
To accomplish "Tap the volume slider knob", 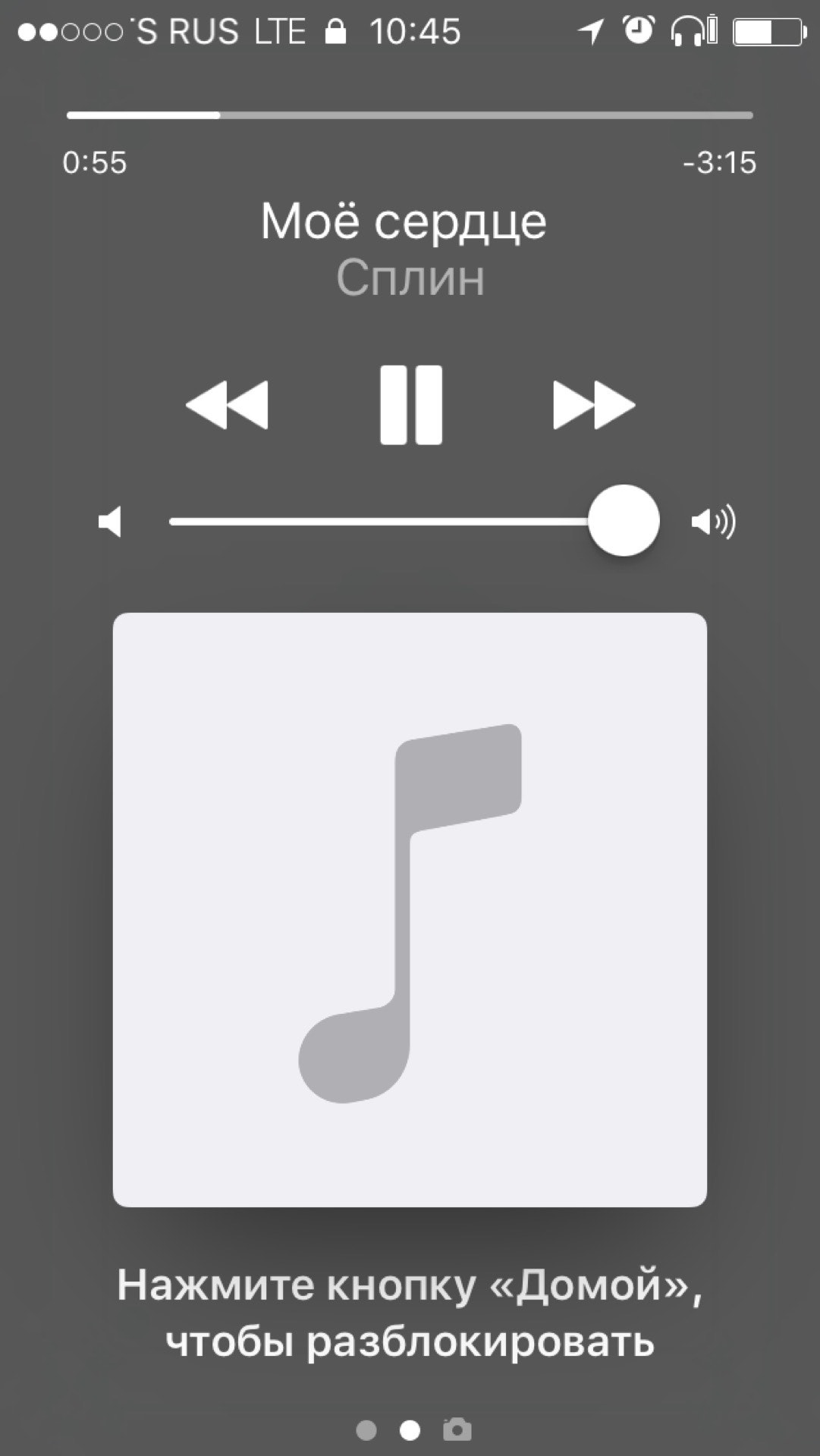I will (x=624, y=521).
